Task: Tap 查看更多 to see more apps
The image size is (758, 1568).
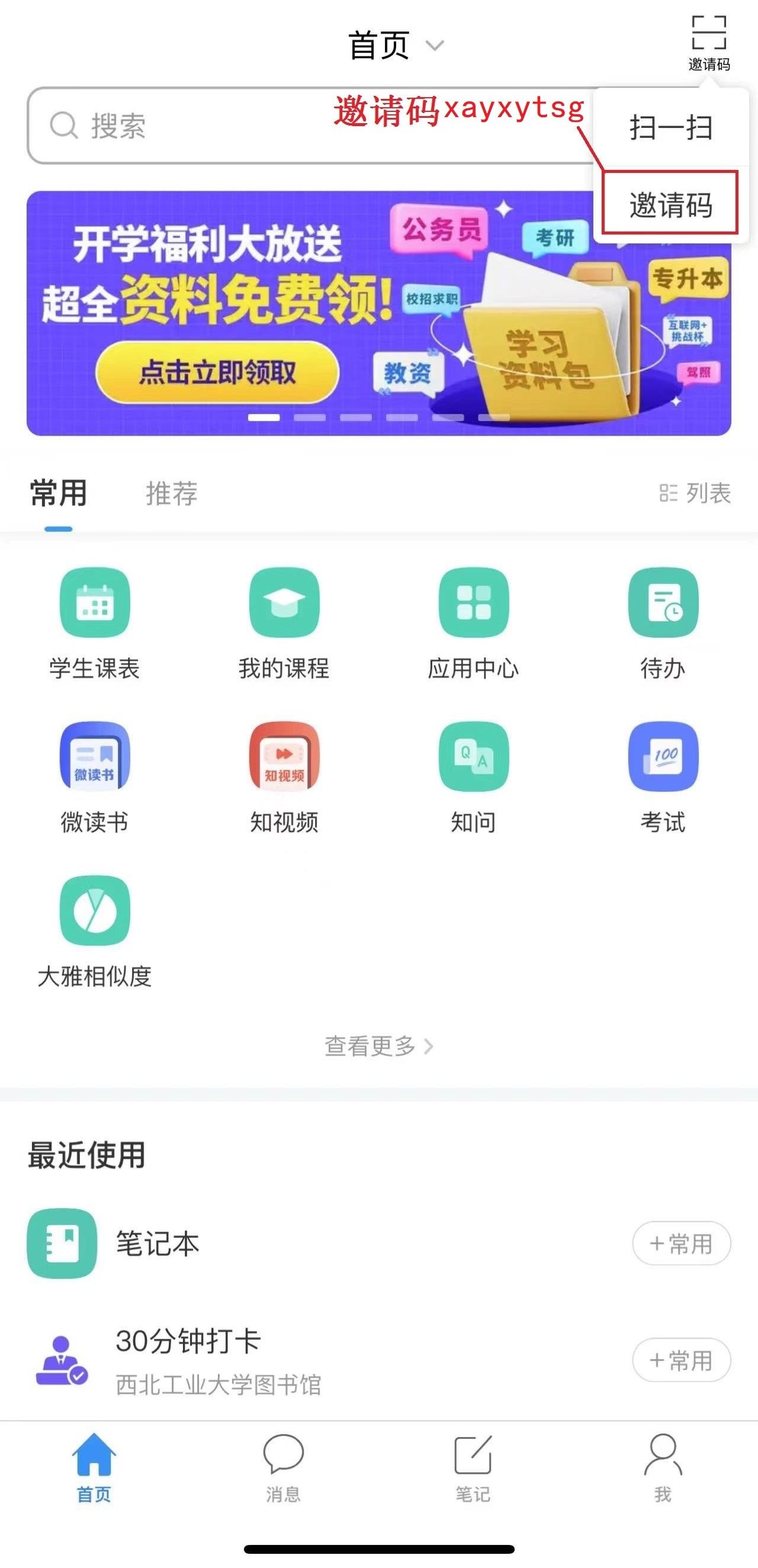Action: pos(378,1046)
